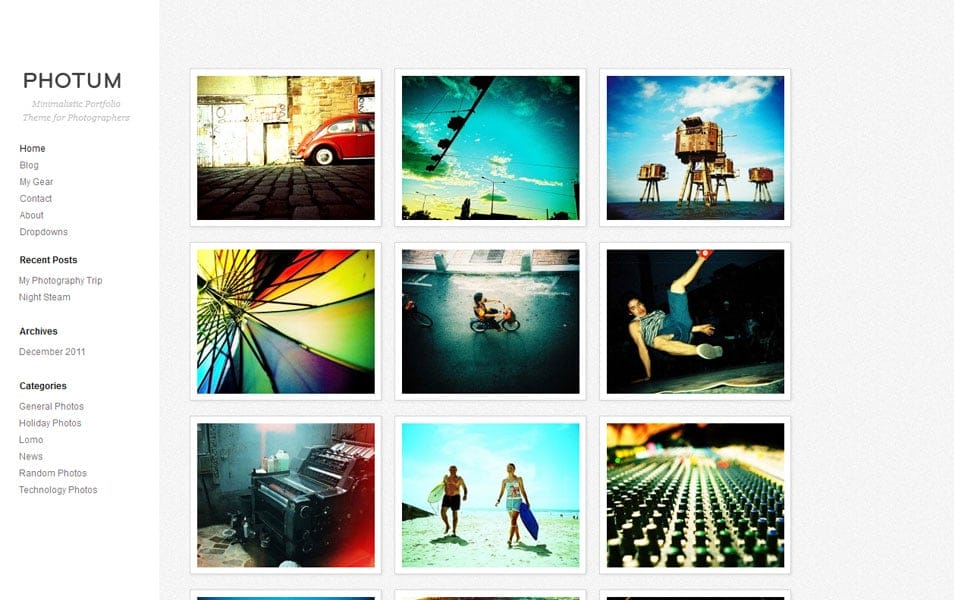View the breakdancer photo

pyautogui.click(x=695, y=321)
